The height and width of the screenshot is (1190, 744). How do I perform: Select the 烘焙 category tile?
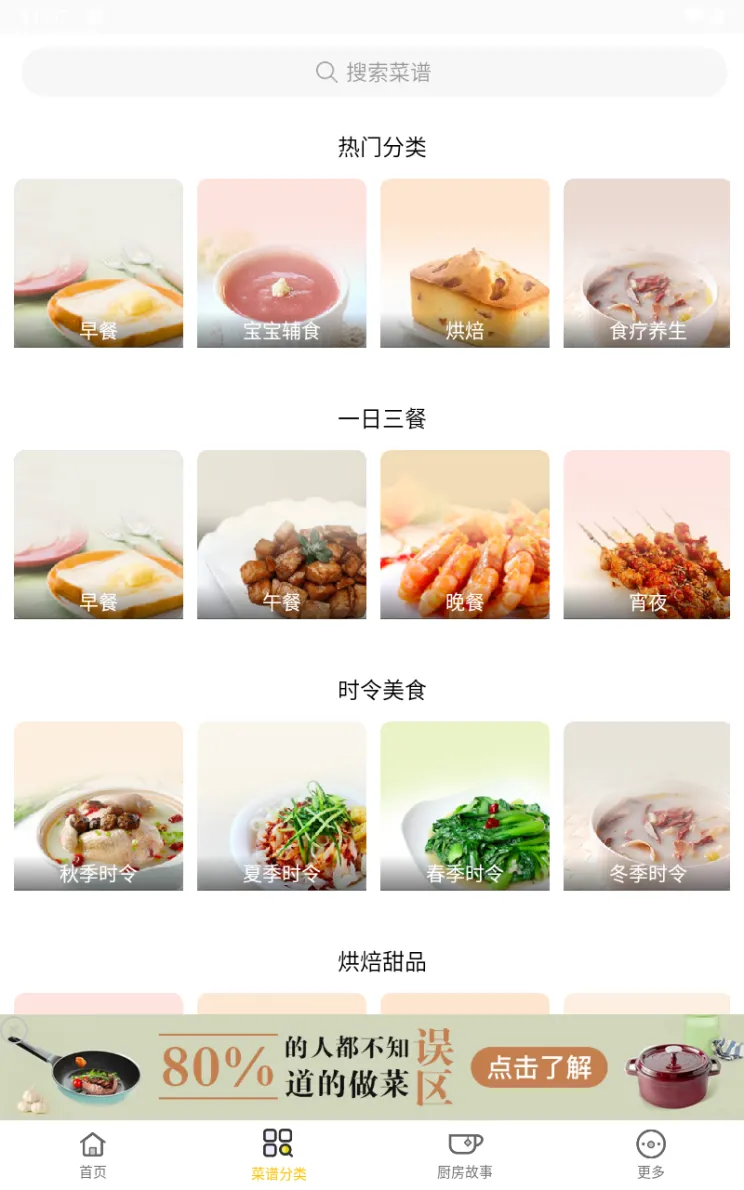464,263
